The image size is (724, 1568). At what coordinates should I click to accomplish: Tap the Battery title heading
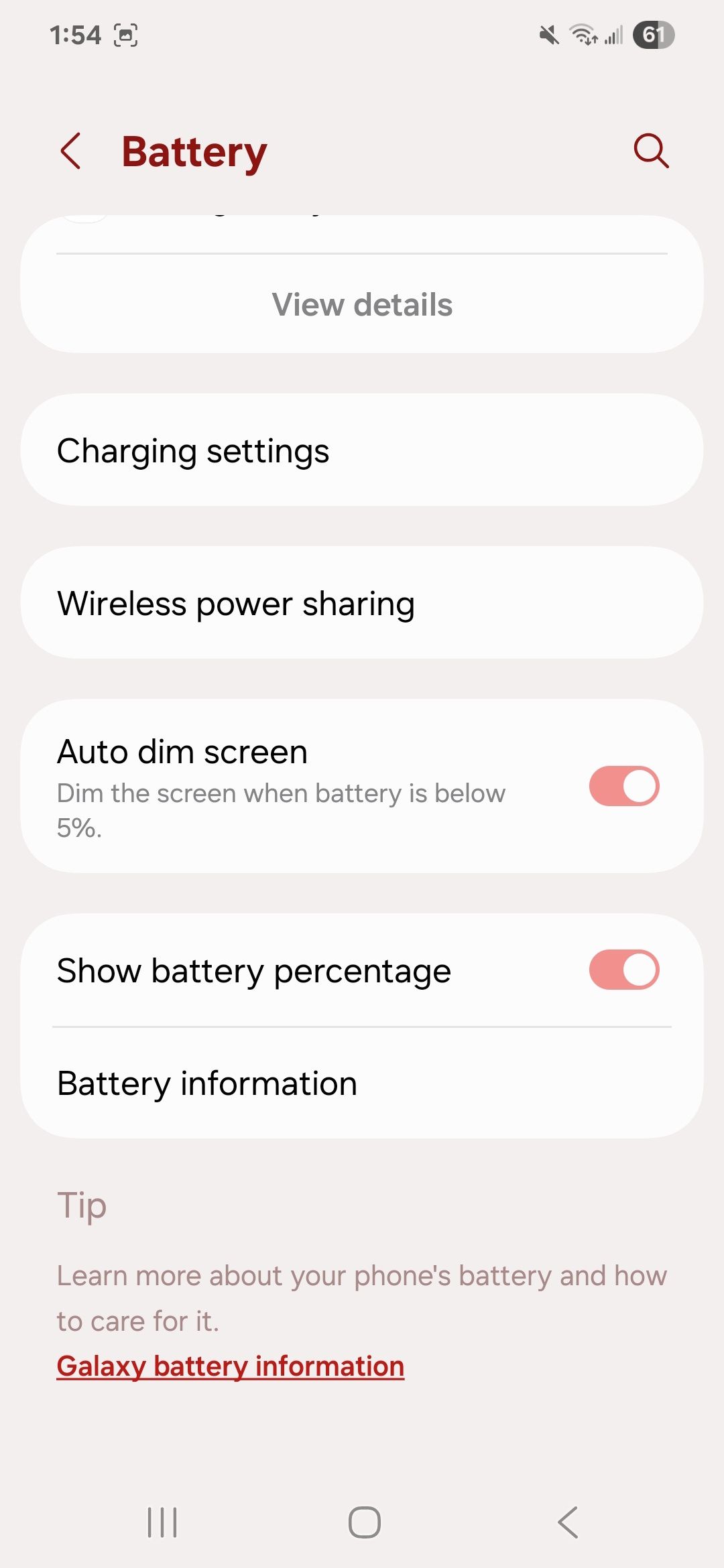[193, 151]
